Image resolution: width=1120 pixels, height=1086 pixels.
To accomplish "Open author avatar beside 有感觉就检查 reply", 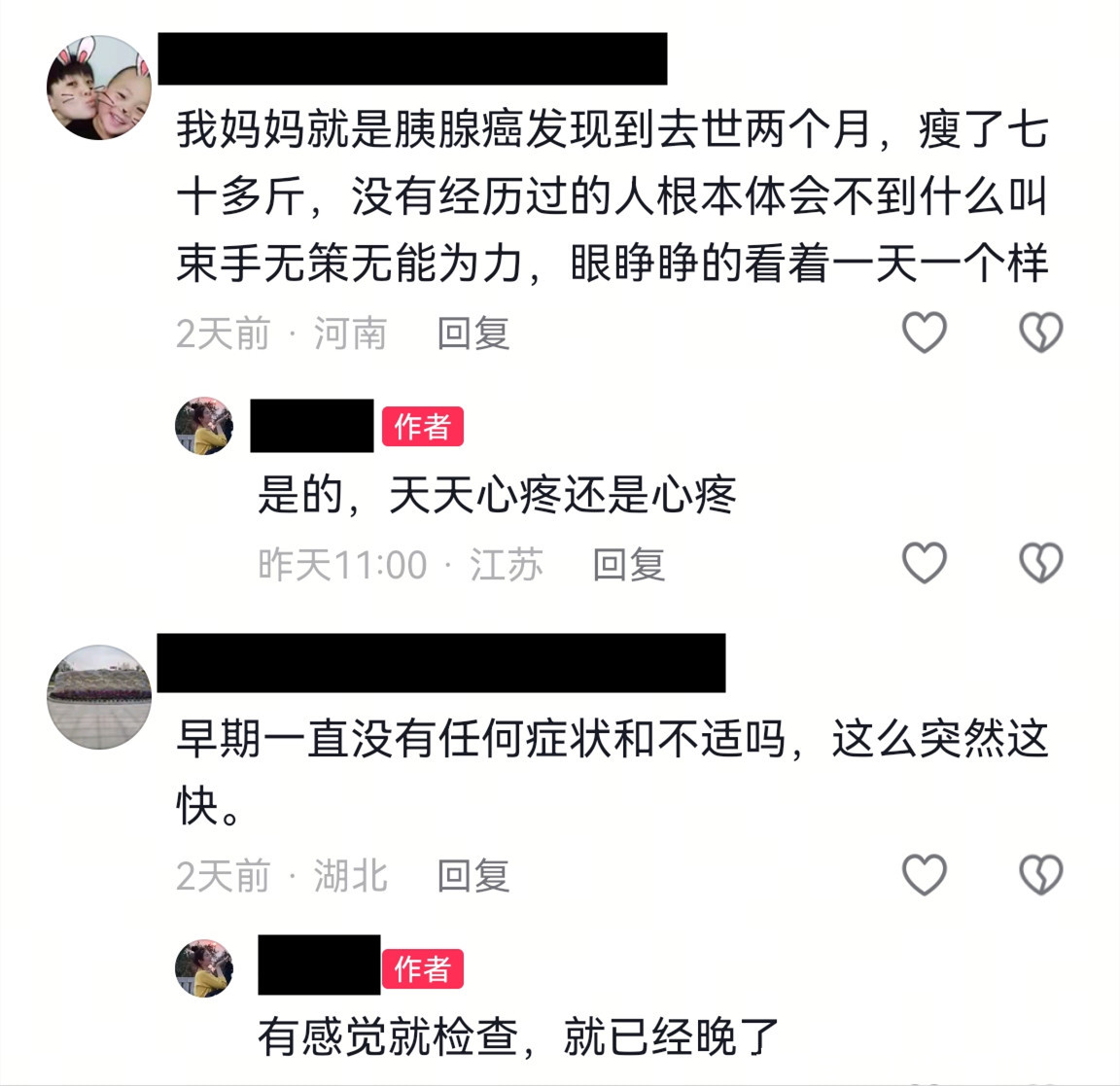I will (204, 968).
